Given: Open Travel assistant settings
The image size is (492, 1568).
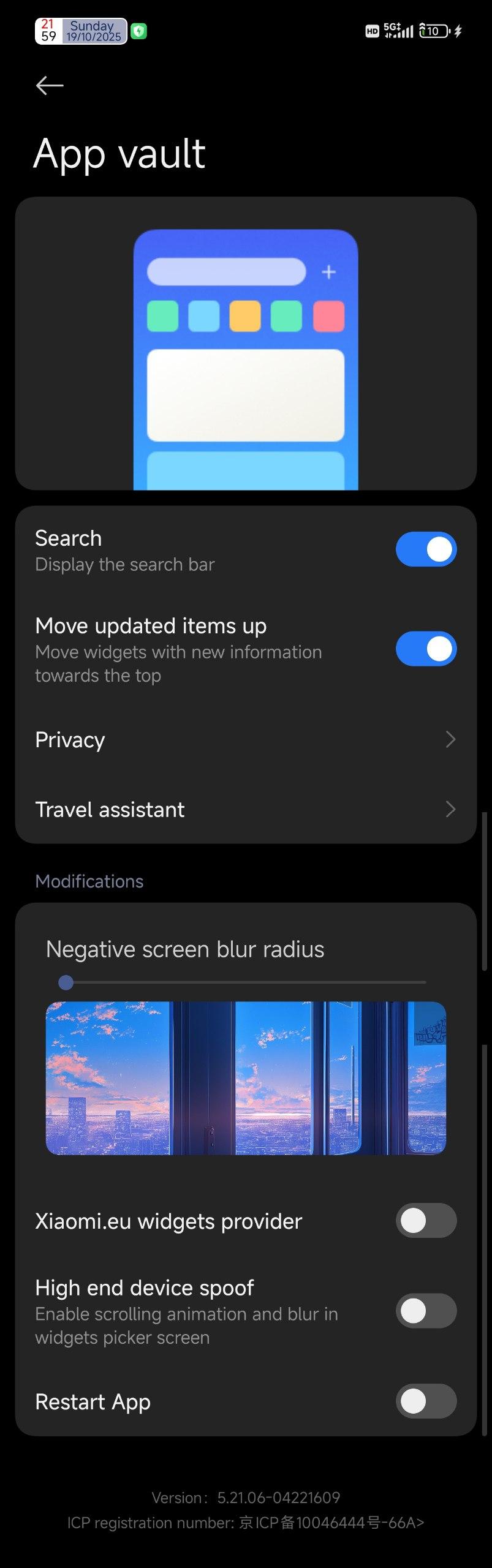Looking at the screenshot, I should 245,810.
